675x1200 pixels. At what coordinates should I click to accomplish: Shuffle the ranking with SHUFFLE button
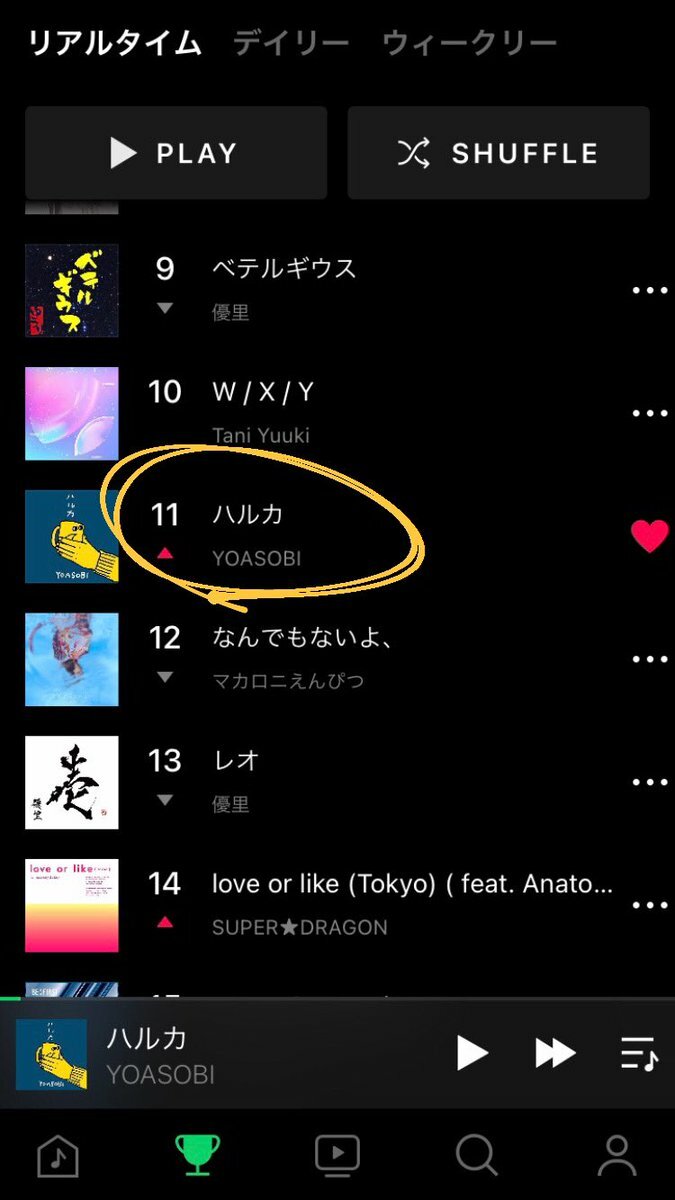[x=498, y=153]
